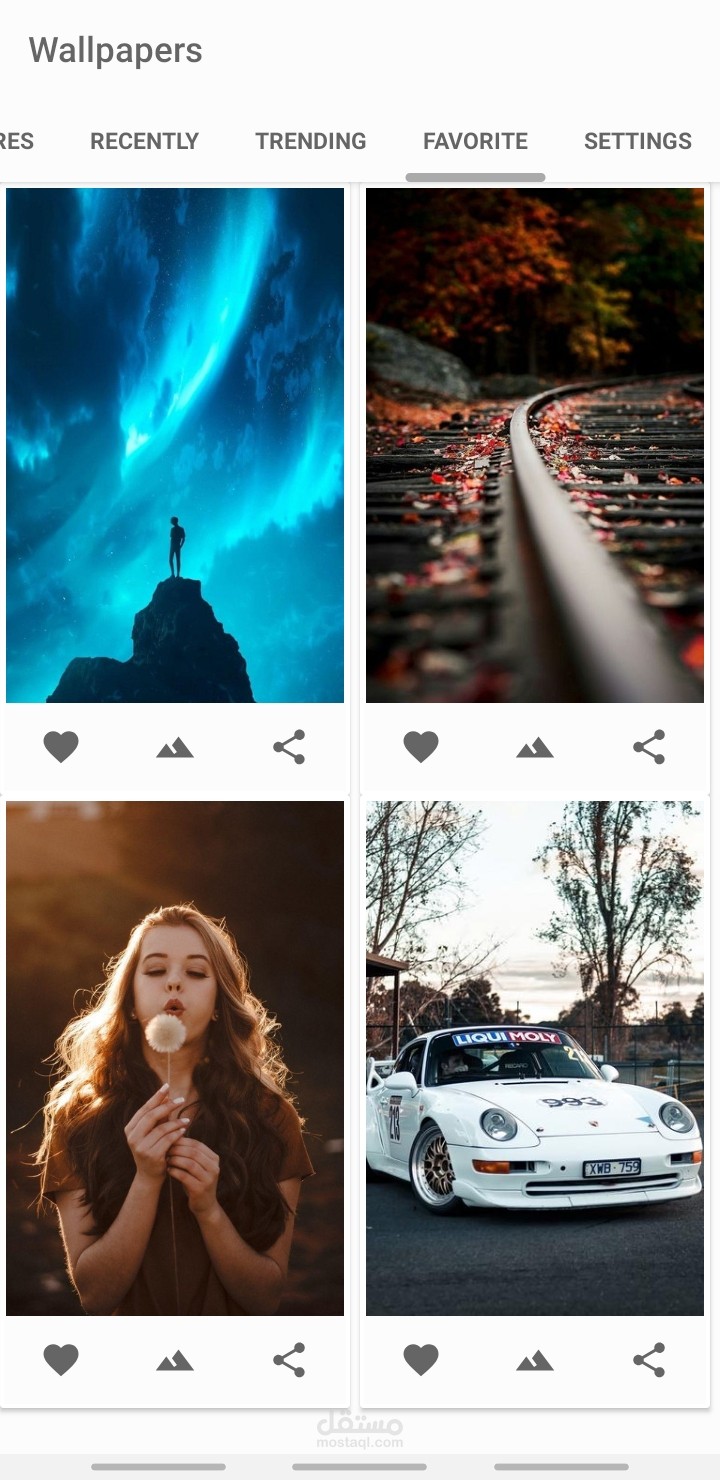Open the white Porsche car wallpaper

[535, 1058]
